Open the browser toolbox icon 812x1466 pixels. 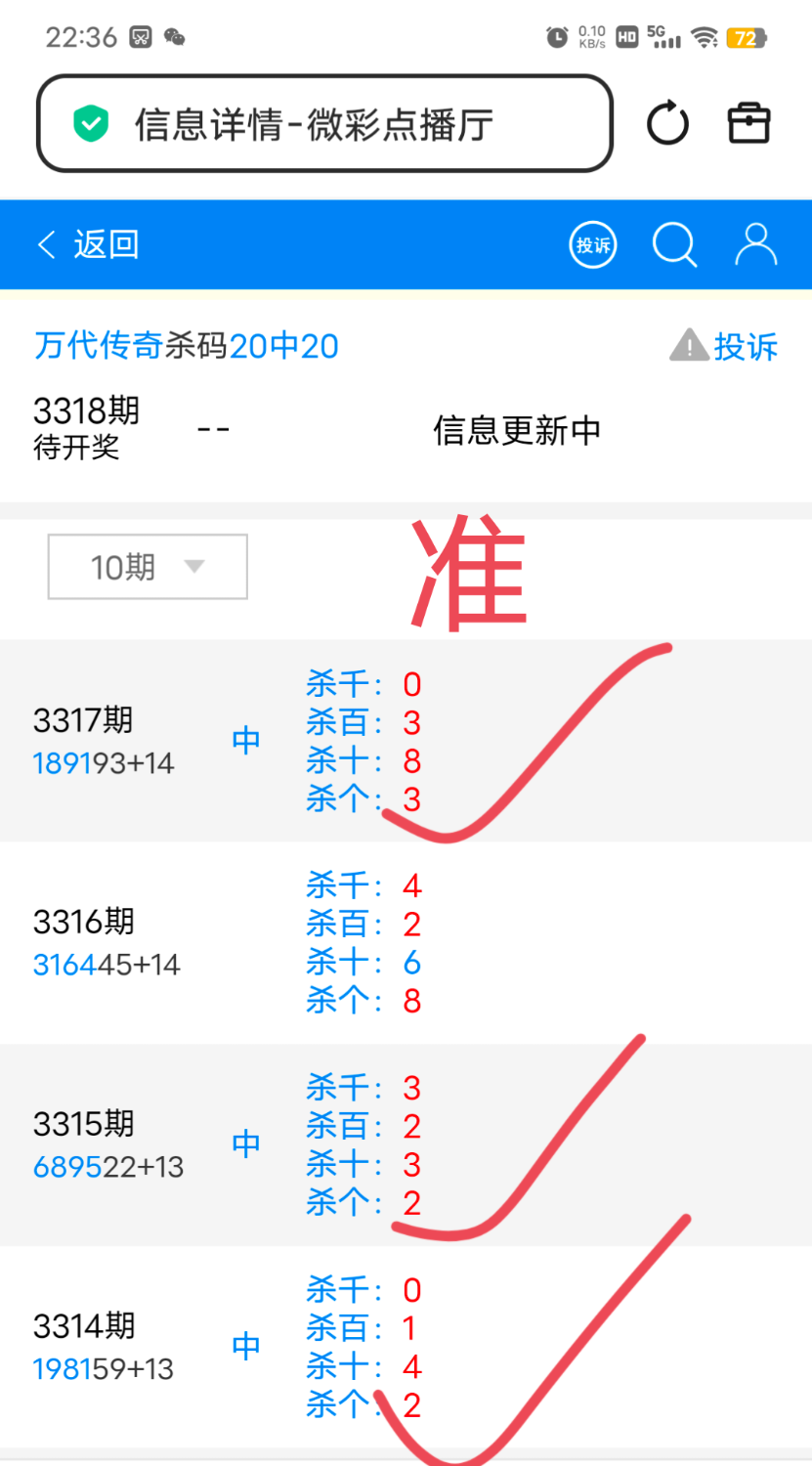pyautogui.click(x=748, y=123)
